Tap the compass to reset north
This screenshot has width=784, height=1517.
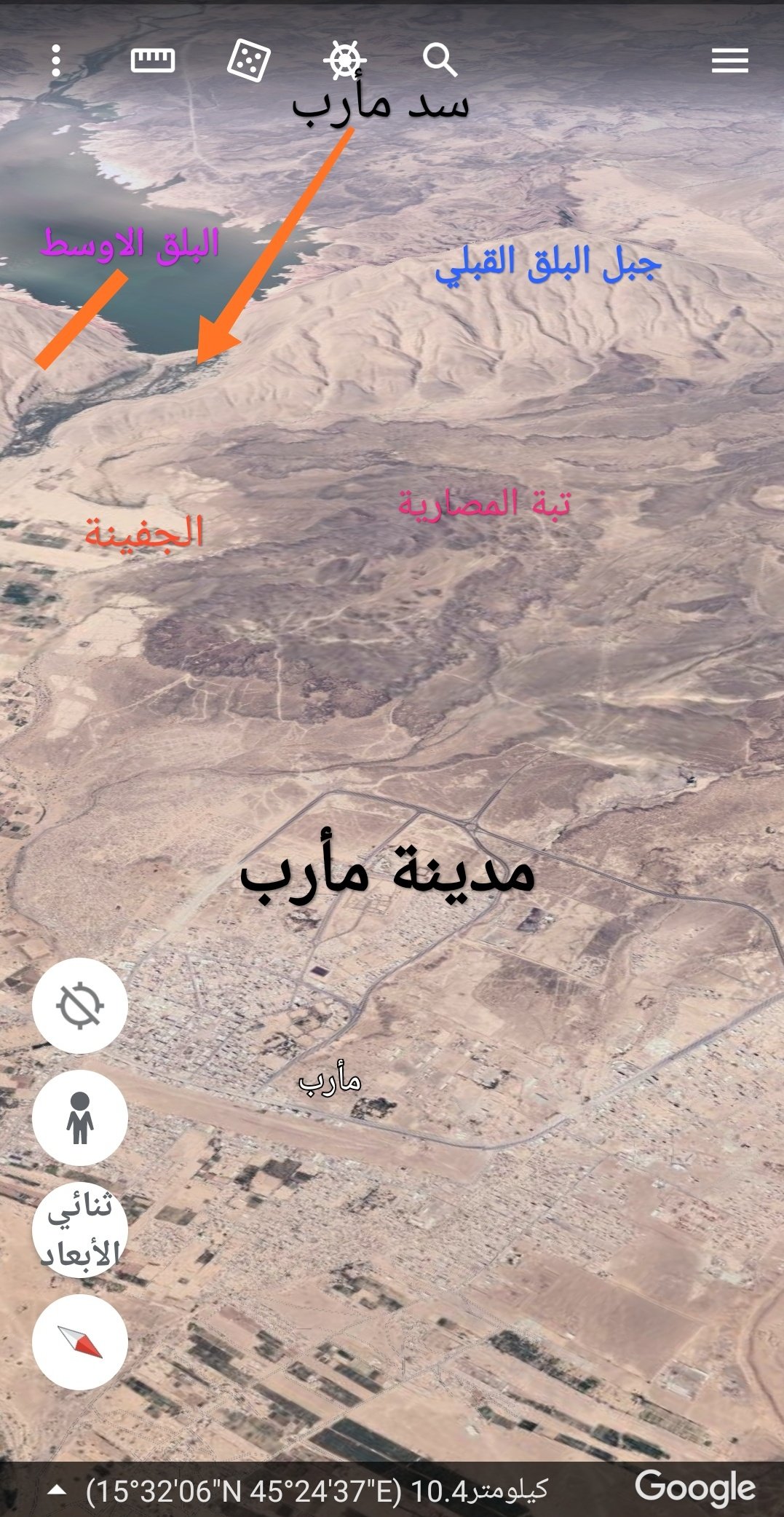point(80,1342)
